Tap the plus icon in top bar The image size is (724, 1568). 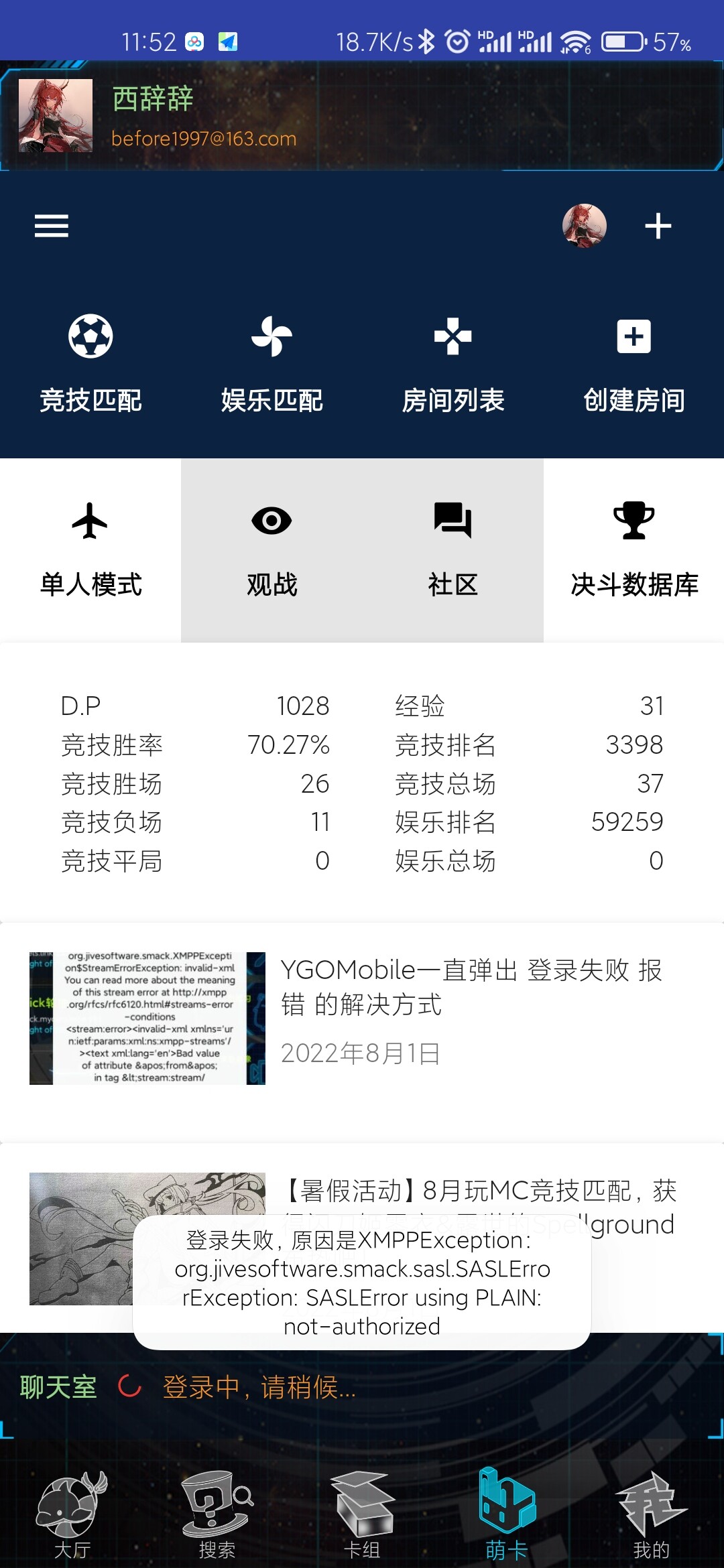click(x=658, y=226)
